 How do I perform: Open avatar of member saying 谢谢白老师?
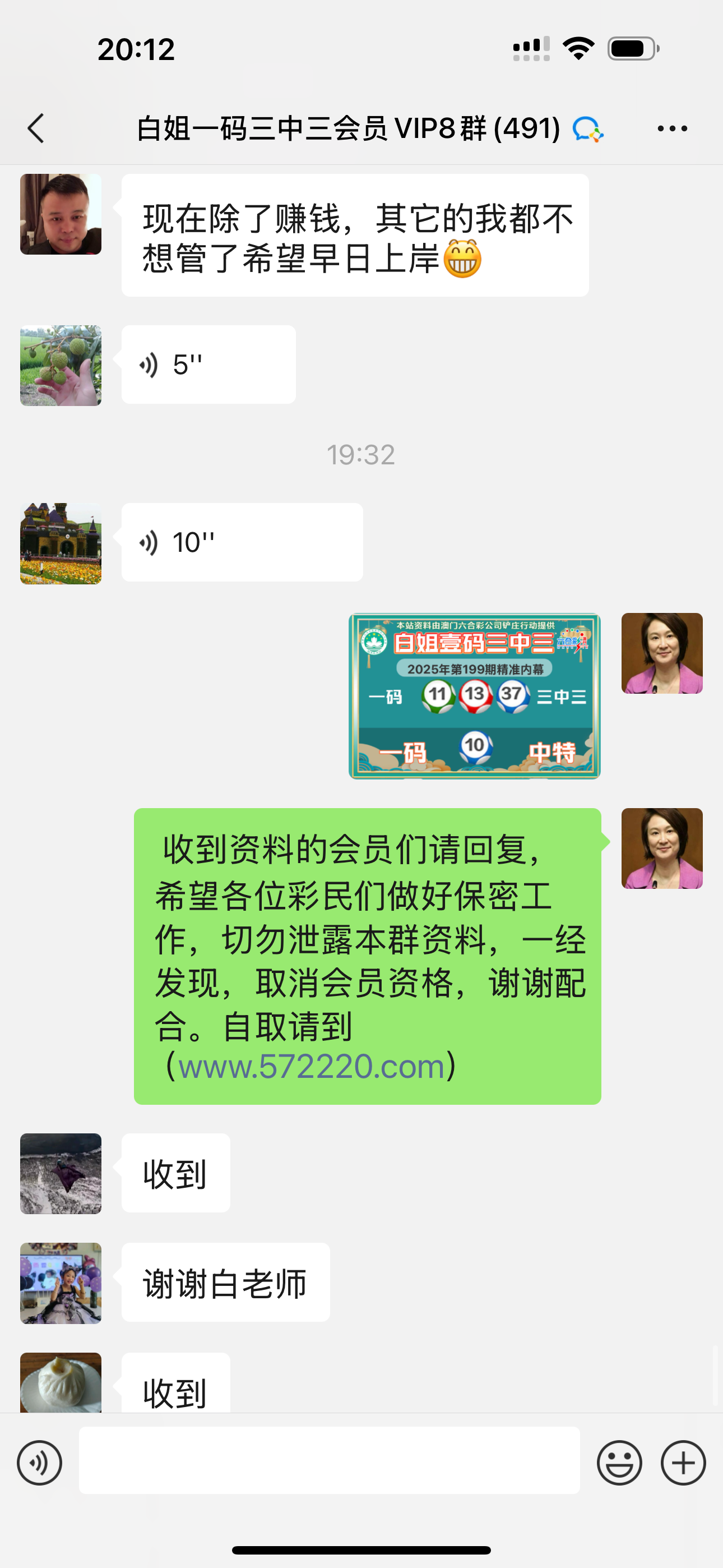coord(61,1283)
